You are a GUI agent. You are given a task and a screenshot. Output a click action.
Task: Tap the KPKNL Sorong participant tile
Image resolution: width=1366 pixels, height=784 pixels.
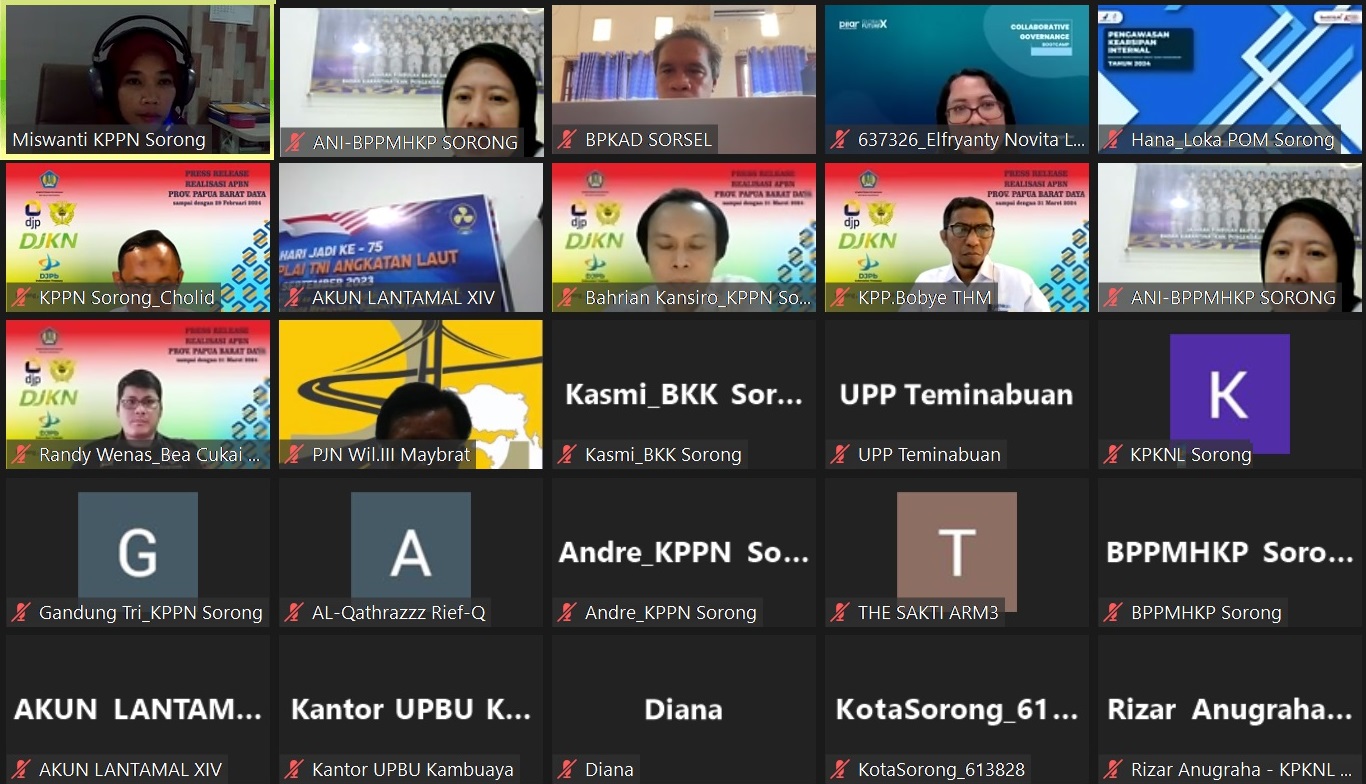pyautogui.click(x=1229, y=394)
